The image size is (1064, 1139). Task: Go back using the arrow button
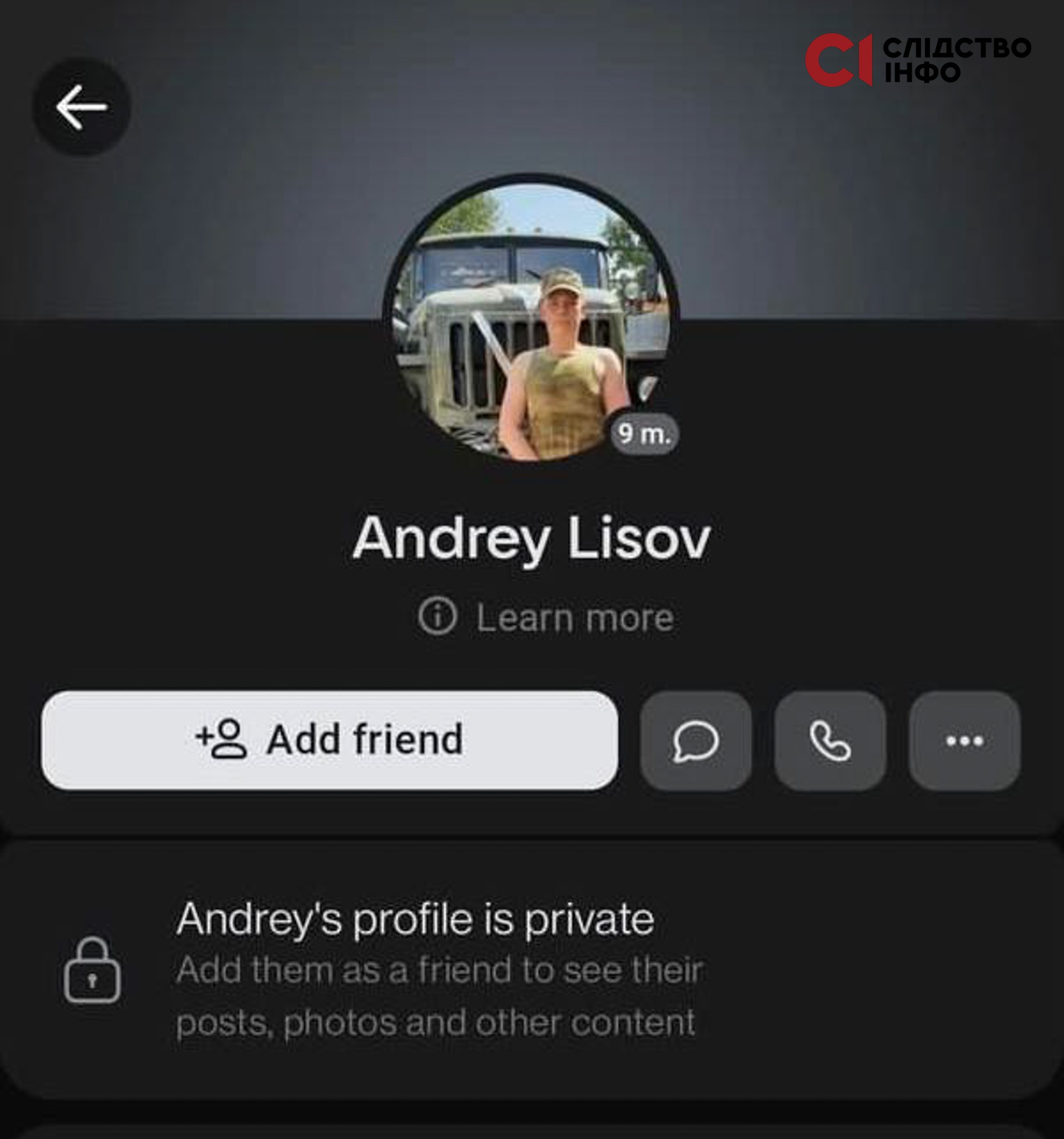(81, 107)
